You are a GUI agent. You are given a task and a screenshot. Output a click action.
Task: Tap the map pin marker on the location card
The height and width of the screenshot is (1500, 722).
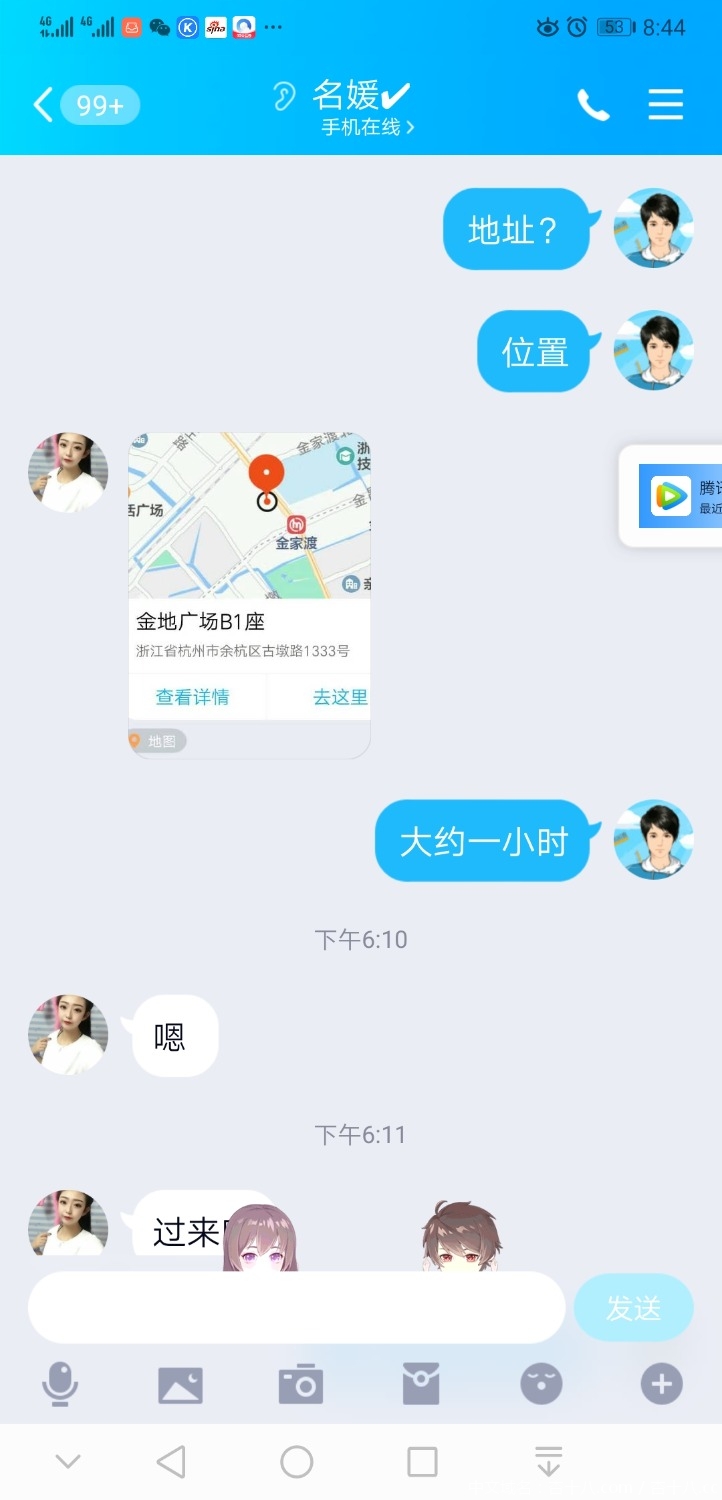266,470
